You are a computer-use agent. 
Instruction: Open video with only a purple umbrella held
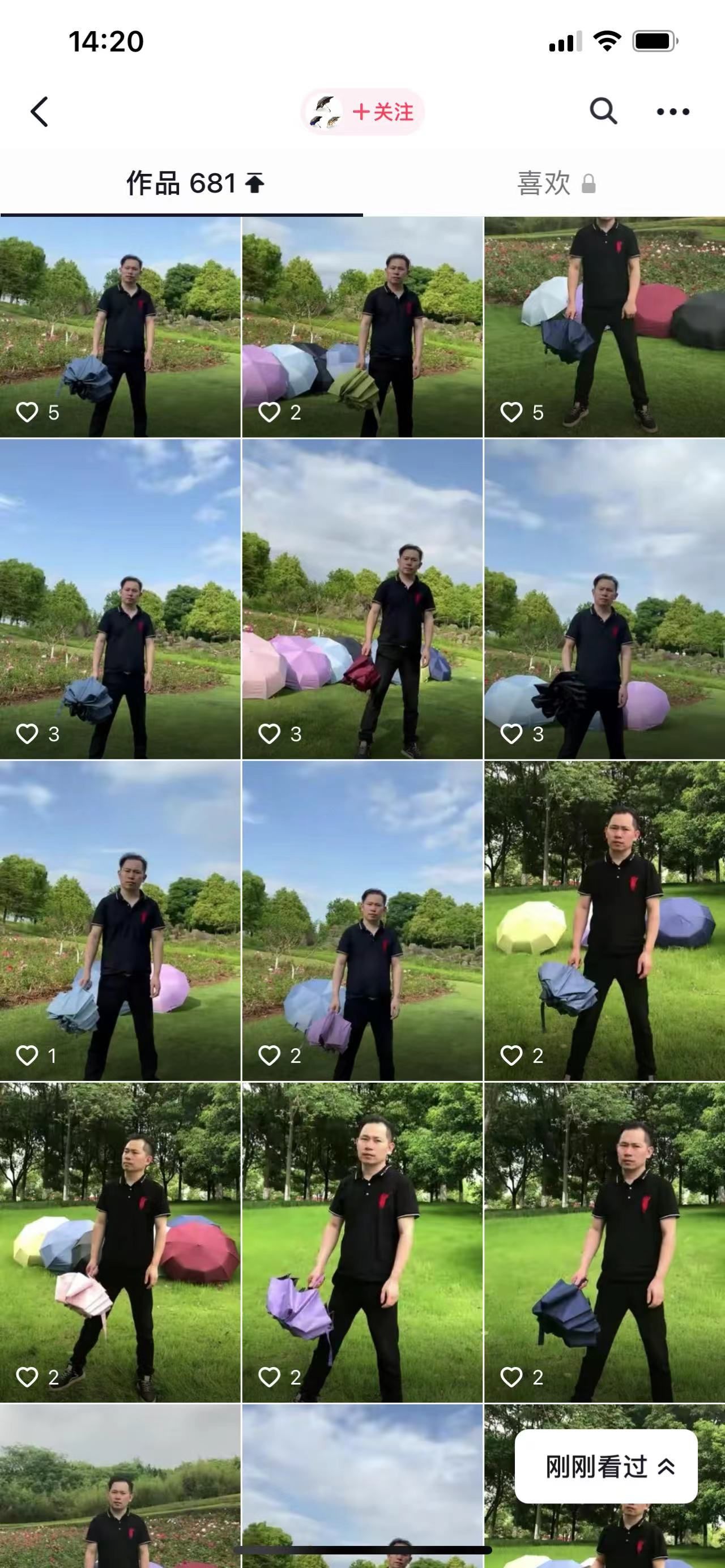pyautogui.click(x=362, y=1242)
